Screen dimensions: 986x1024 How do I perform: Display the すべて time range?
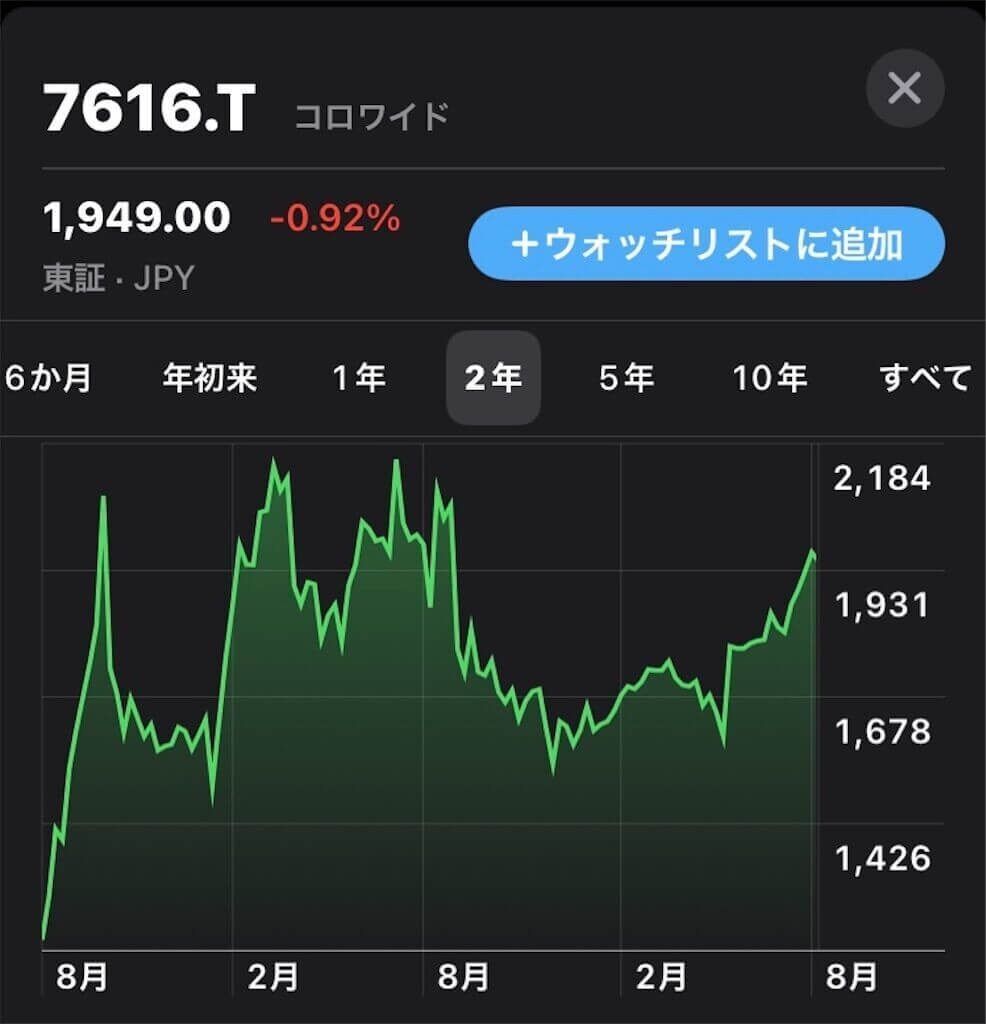(x=924, y=378)
